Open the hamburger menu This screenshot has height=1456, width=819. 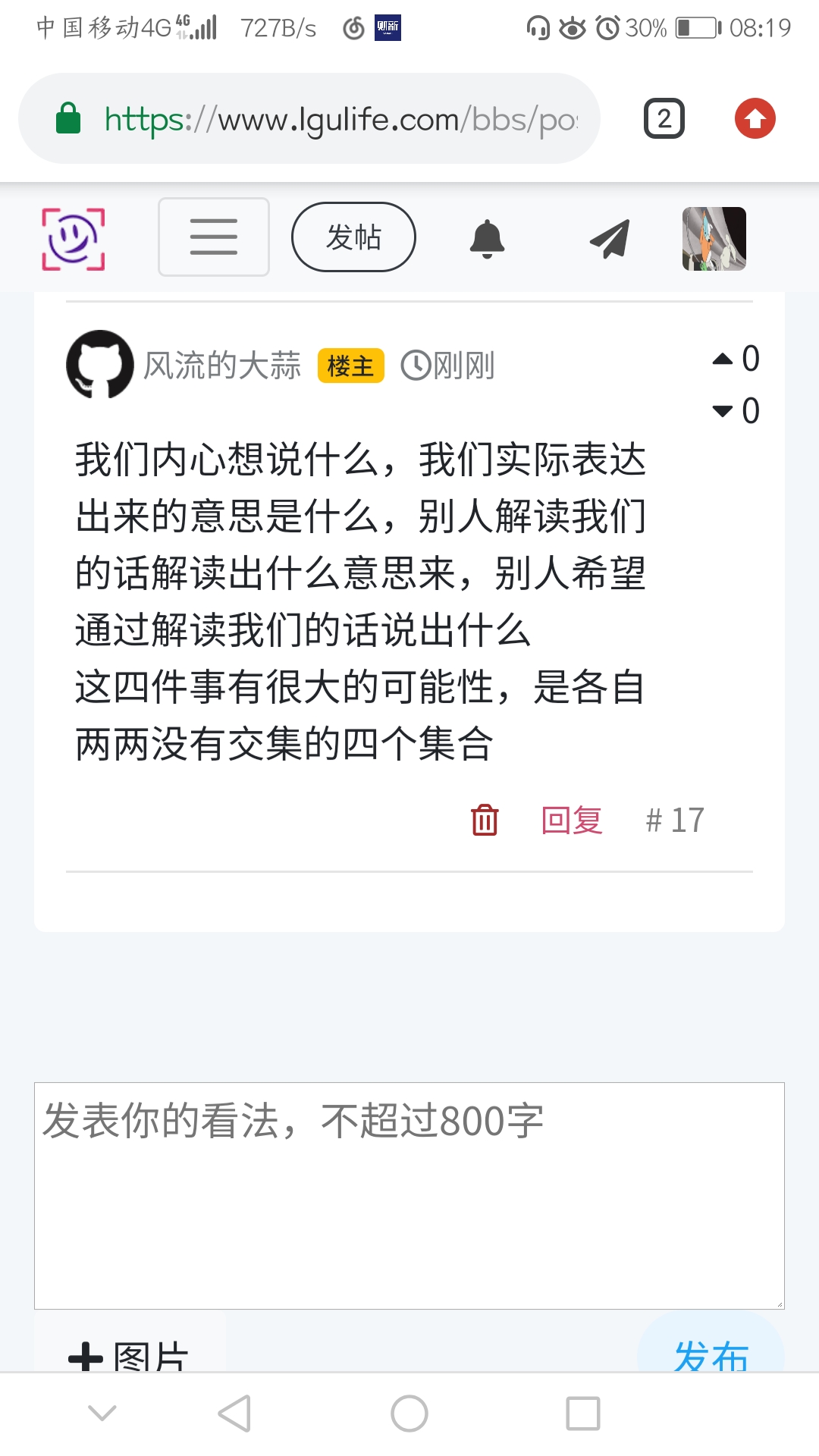[x=213, y=237]
